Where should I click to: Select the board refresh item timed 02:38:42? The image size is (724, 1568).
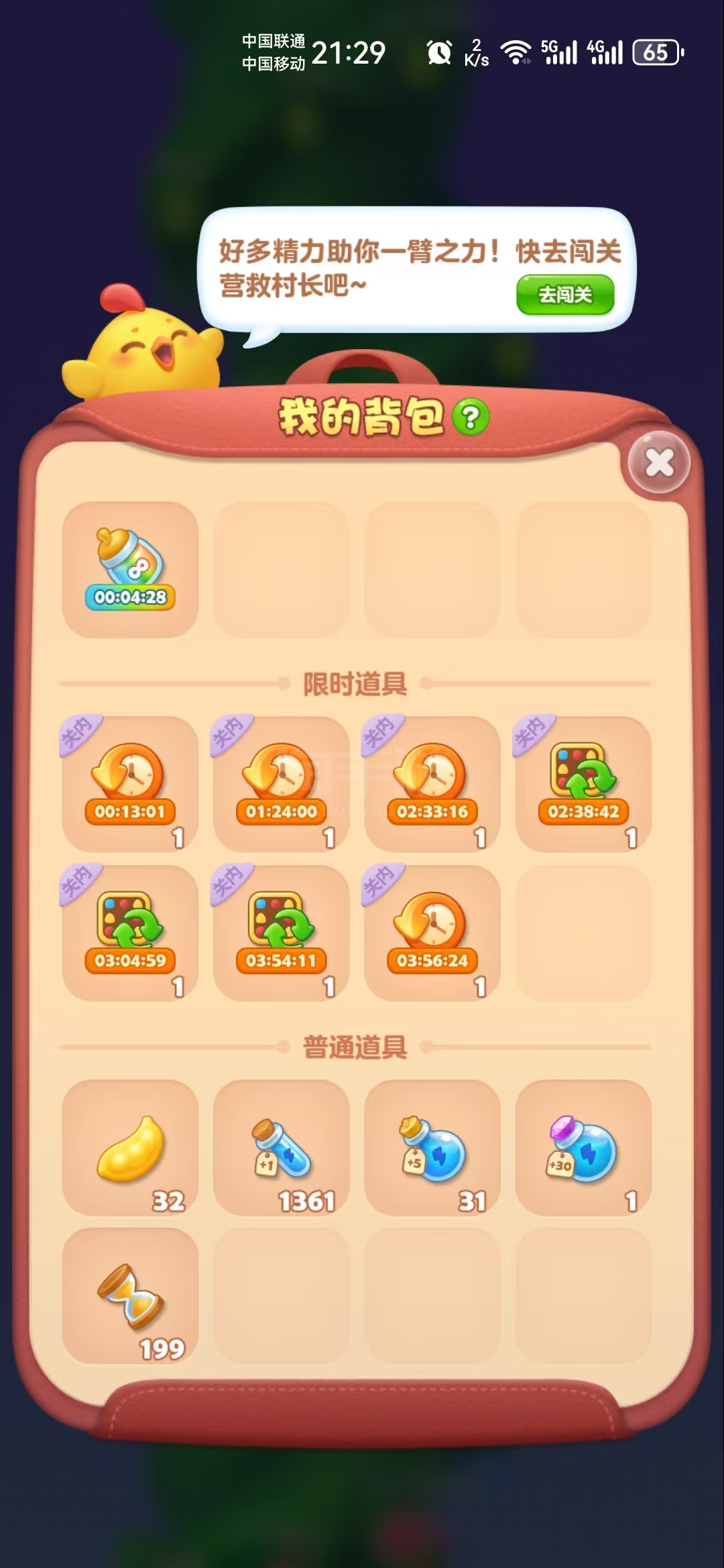(x=583, y=783)
